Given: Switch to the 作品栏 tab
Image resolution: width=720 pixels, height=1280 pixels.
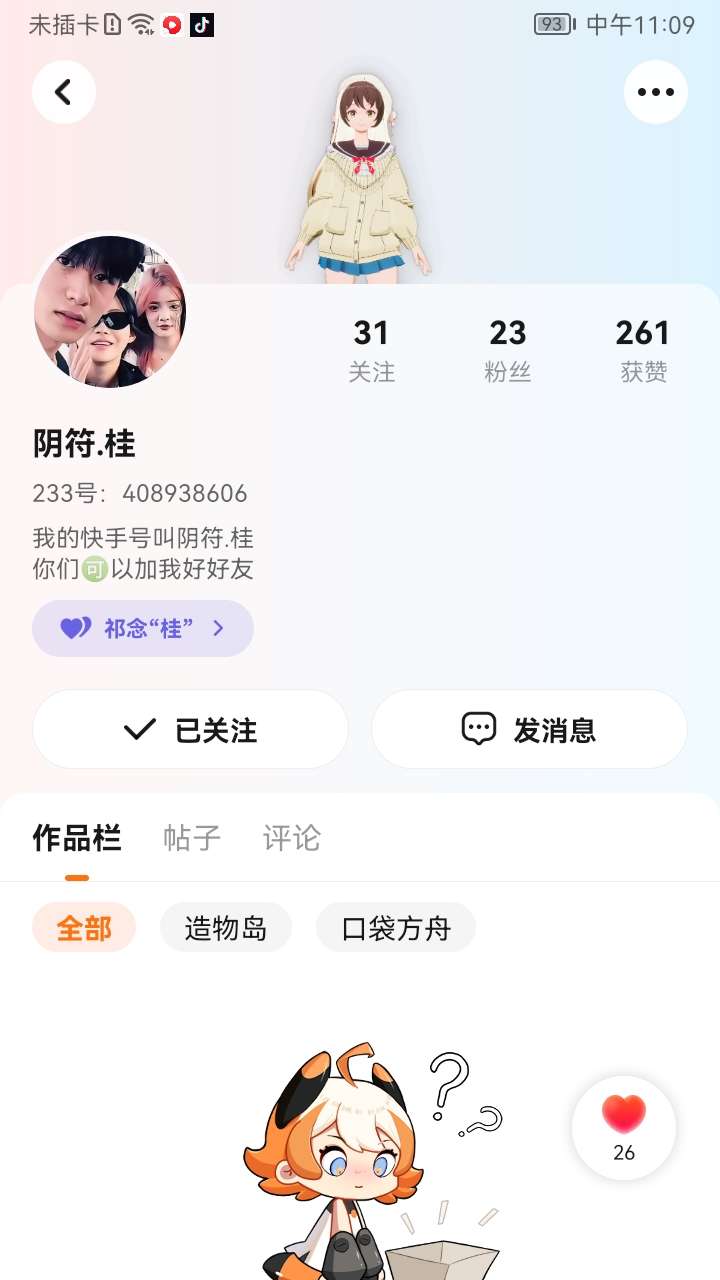Looking at the screenshot, I should pos(77,838).
